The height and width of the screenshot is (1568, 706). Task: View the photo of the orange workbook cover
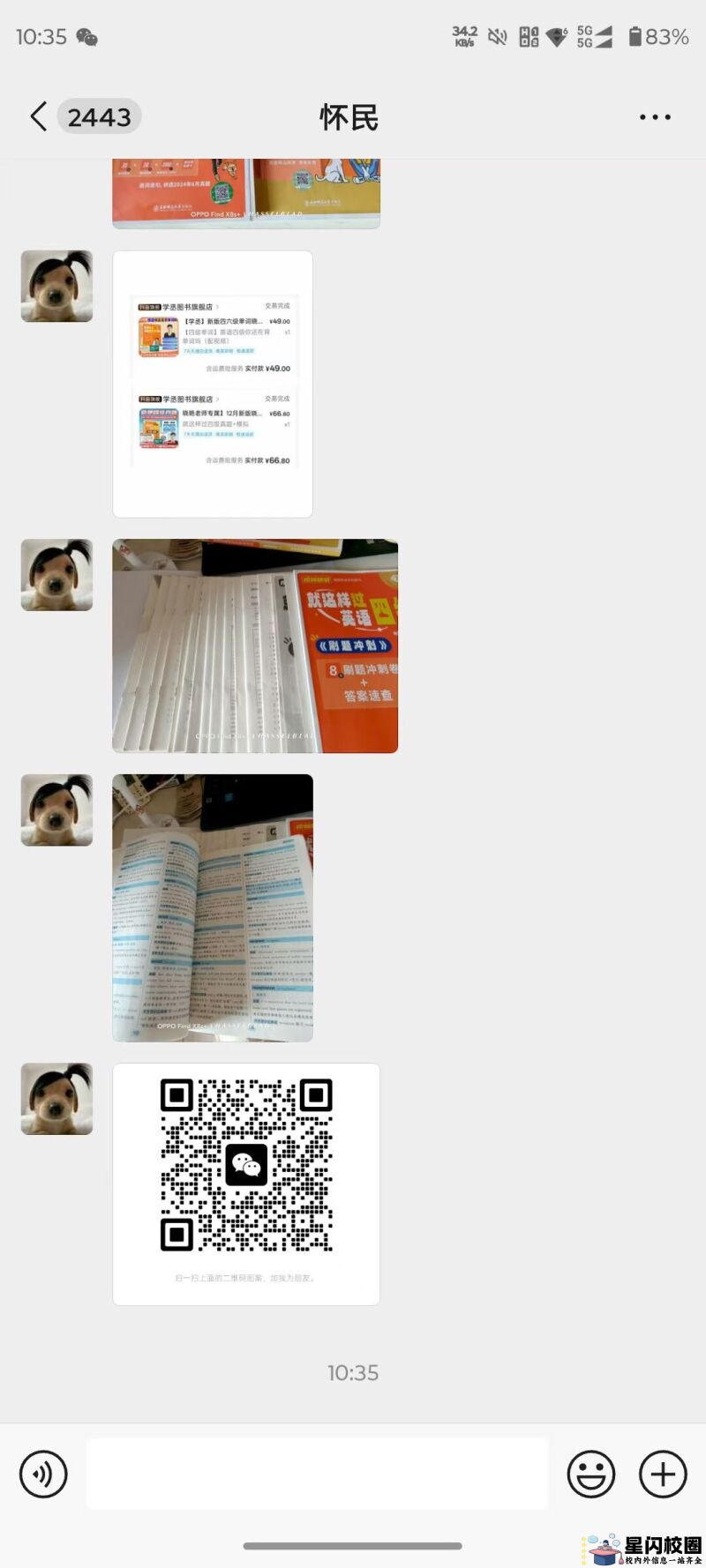tap(255, 646)
